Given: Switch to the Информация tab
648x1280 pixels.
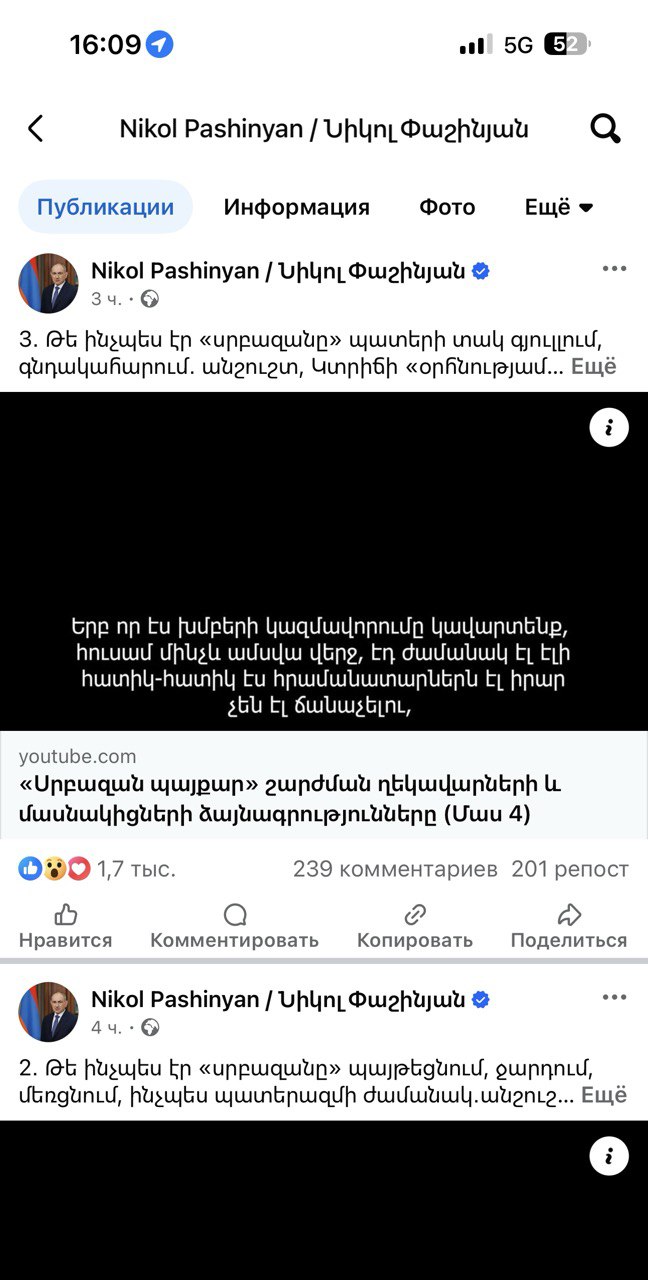Looking at the screenshot, I should point(296,207).
